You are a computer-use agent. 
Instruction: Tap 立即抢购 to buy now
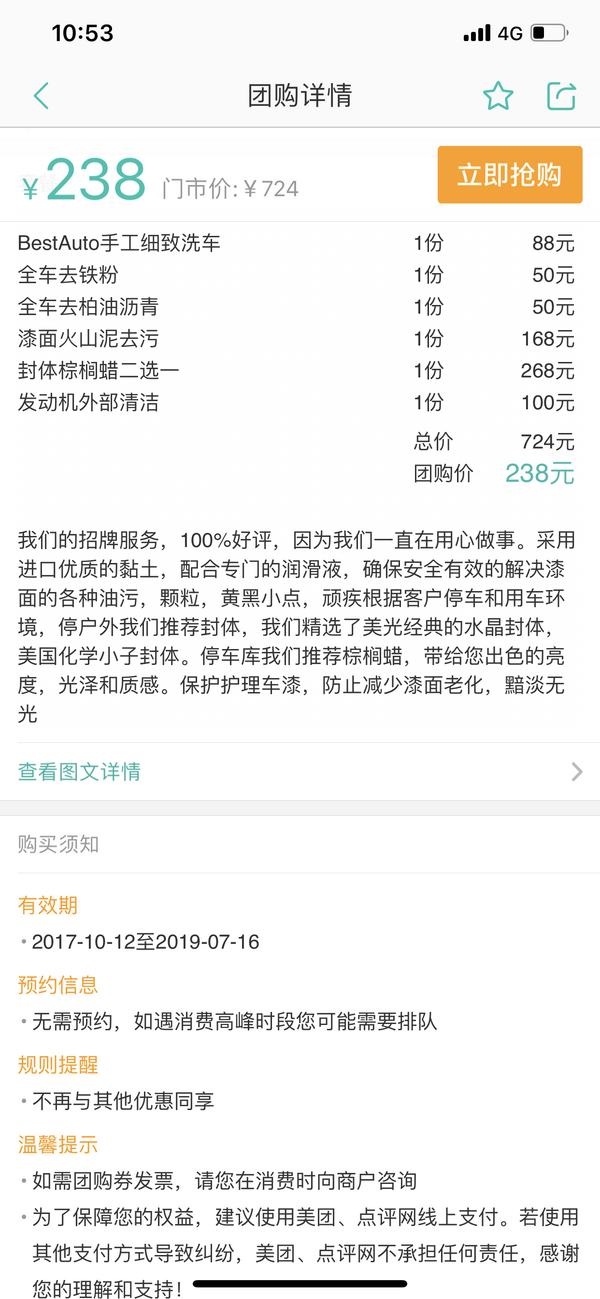point(509,175)
